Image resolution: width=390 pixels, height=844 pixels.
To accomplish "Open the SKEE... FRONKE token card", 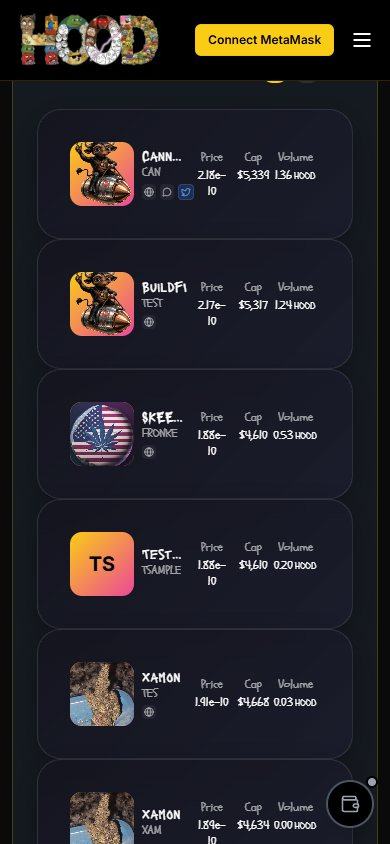I will point(195,434).
